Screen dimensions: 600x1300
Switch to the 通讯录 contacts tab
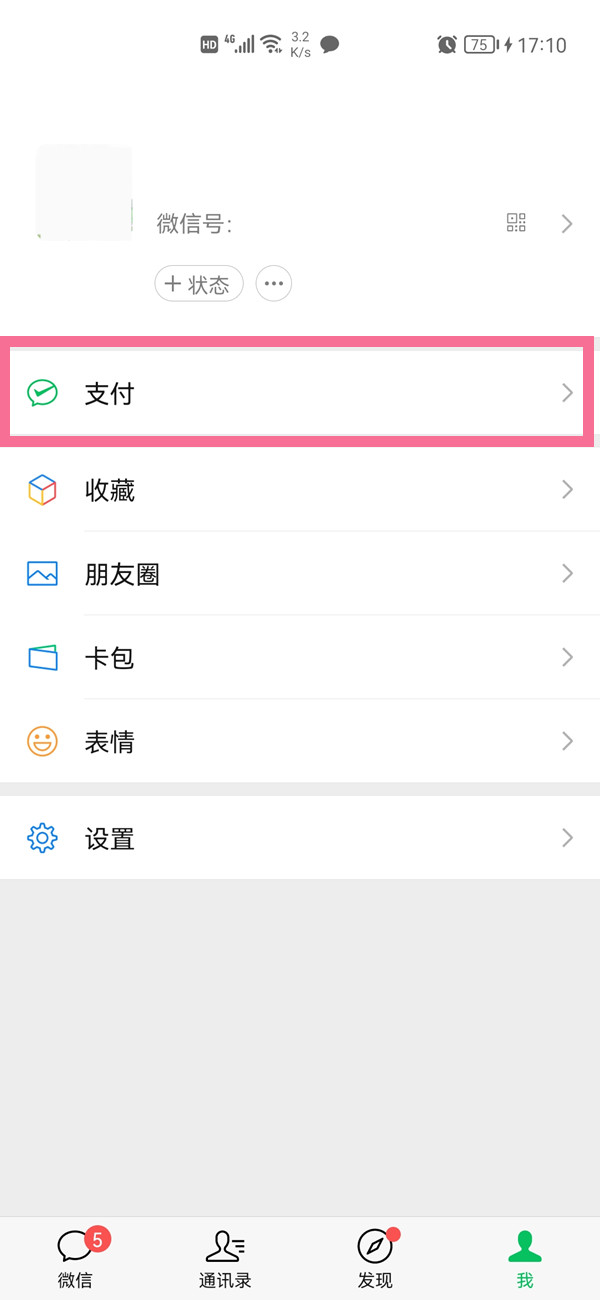[x=225, y=1258]
